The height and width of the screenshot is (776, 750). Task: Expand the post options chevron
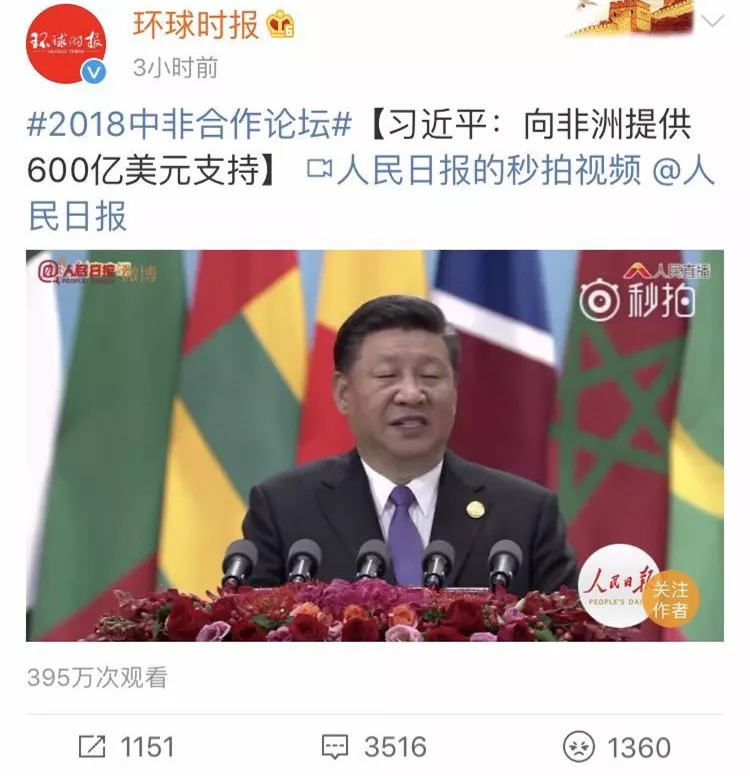tap(713, 21)
